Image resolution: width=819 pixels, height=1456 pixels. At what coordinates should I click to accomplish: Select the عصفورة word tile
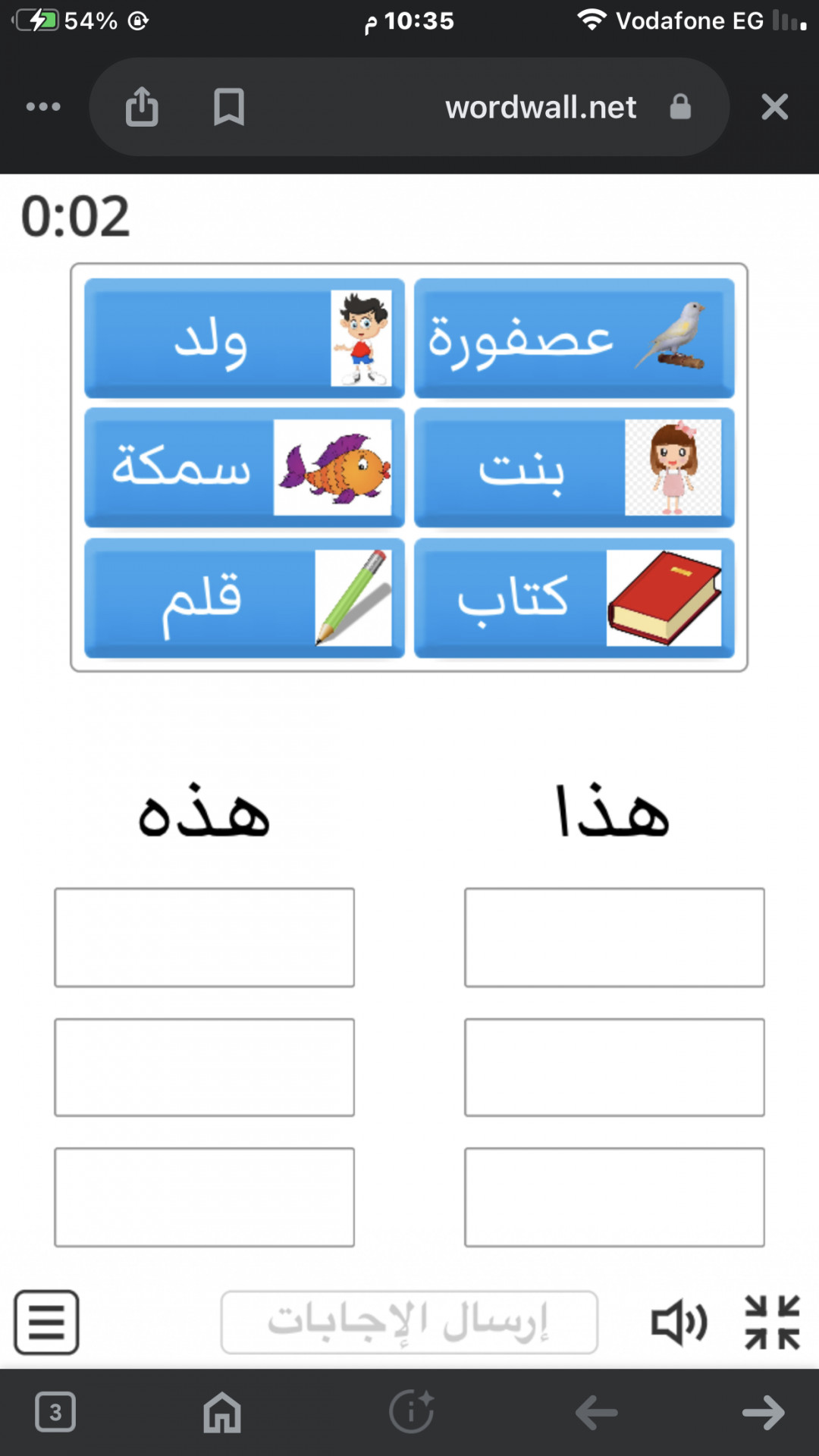click(574, 338)
